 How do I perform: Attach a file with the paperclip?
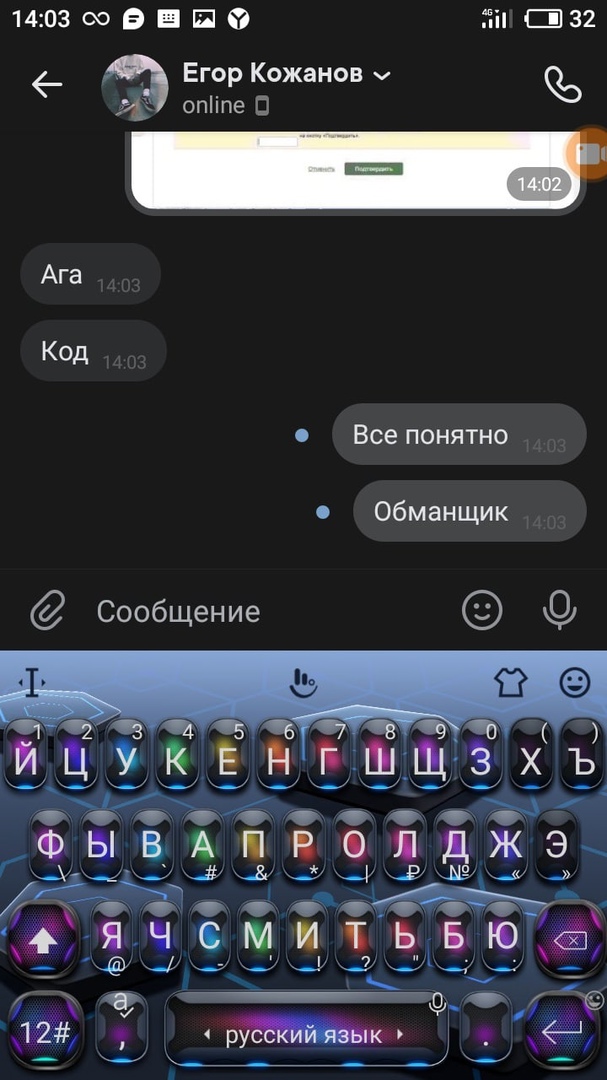click(x=47, y=610)
